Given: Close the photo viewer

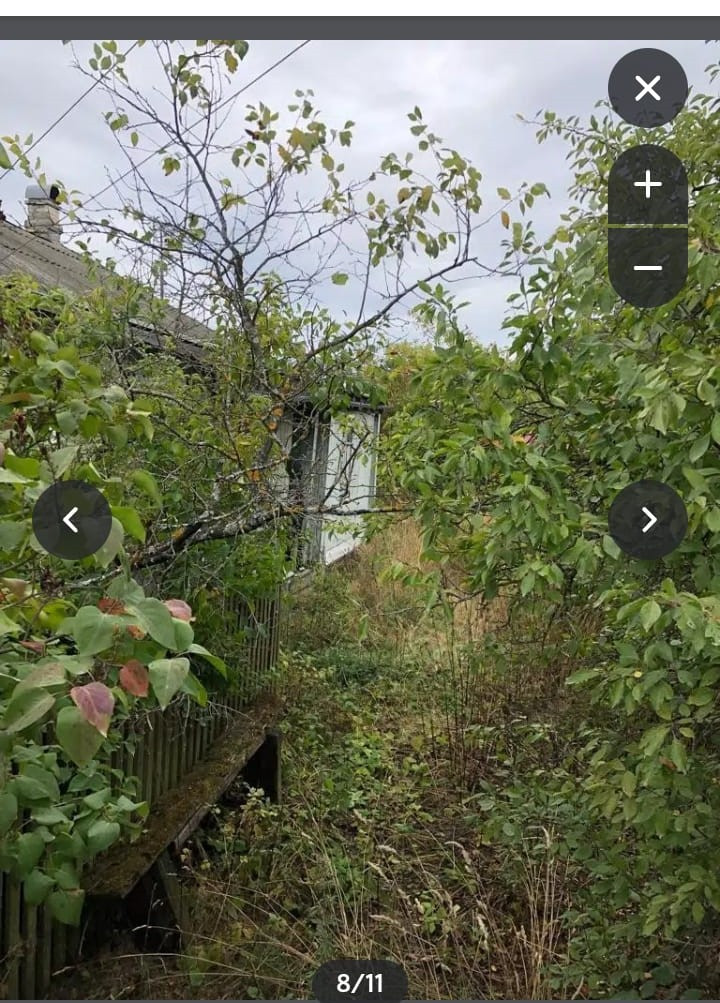Looking at the screenshot, I should [648, 88].
